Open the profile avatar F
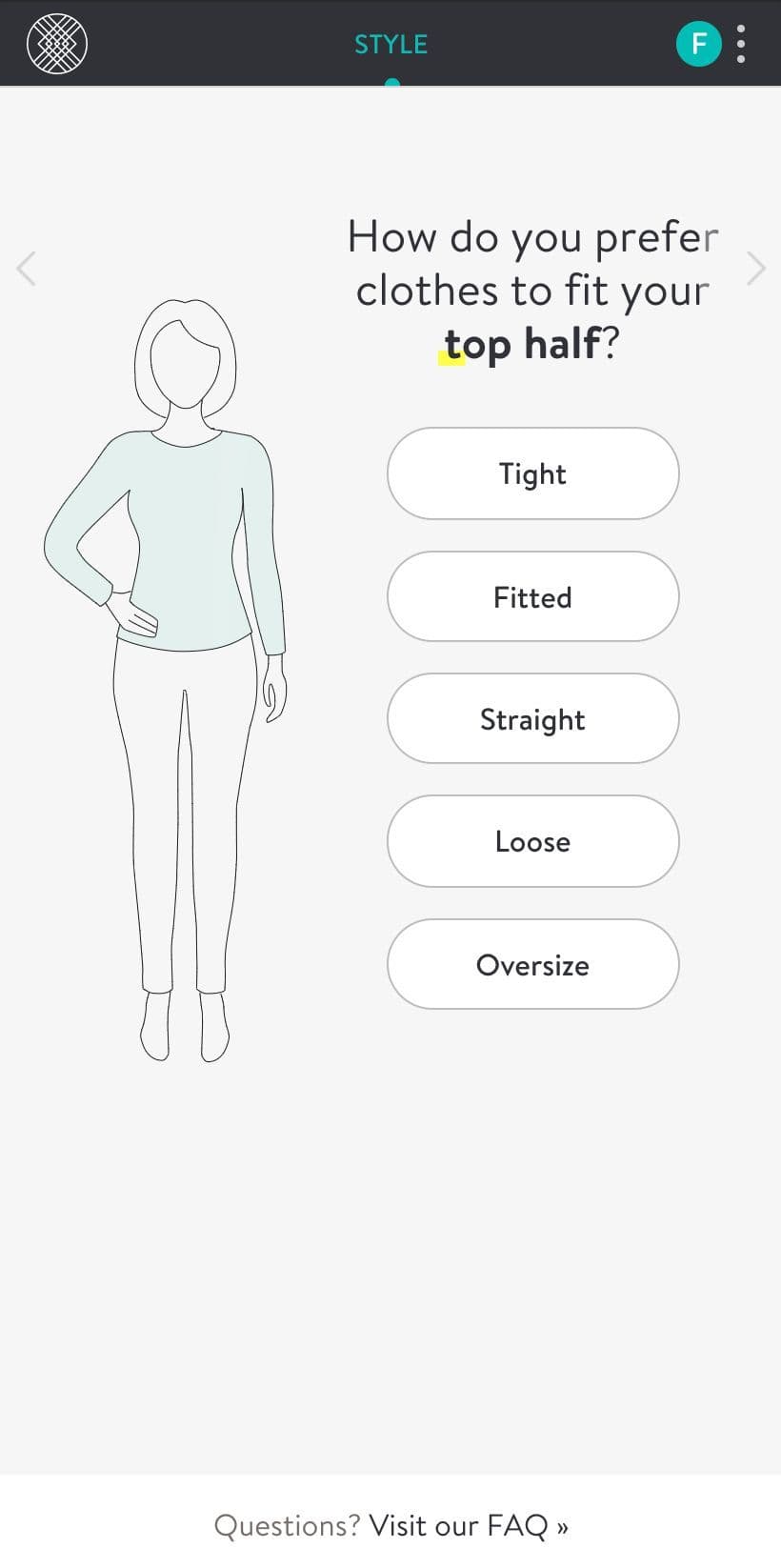Screen dimensions: 781x1568 pos(698,44)
